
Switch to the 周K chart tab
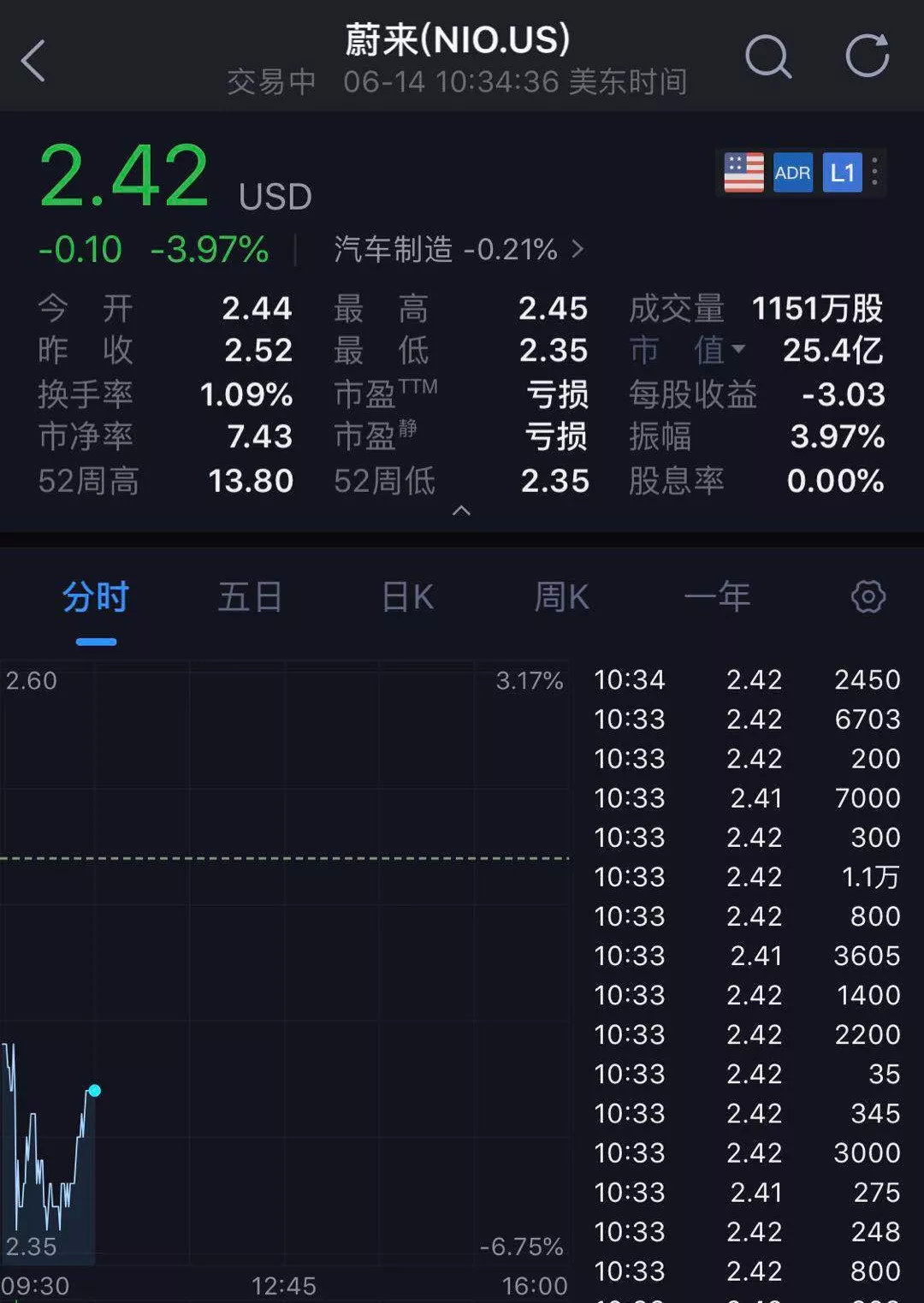(561, 597)
